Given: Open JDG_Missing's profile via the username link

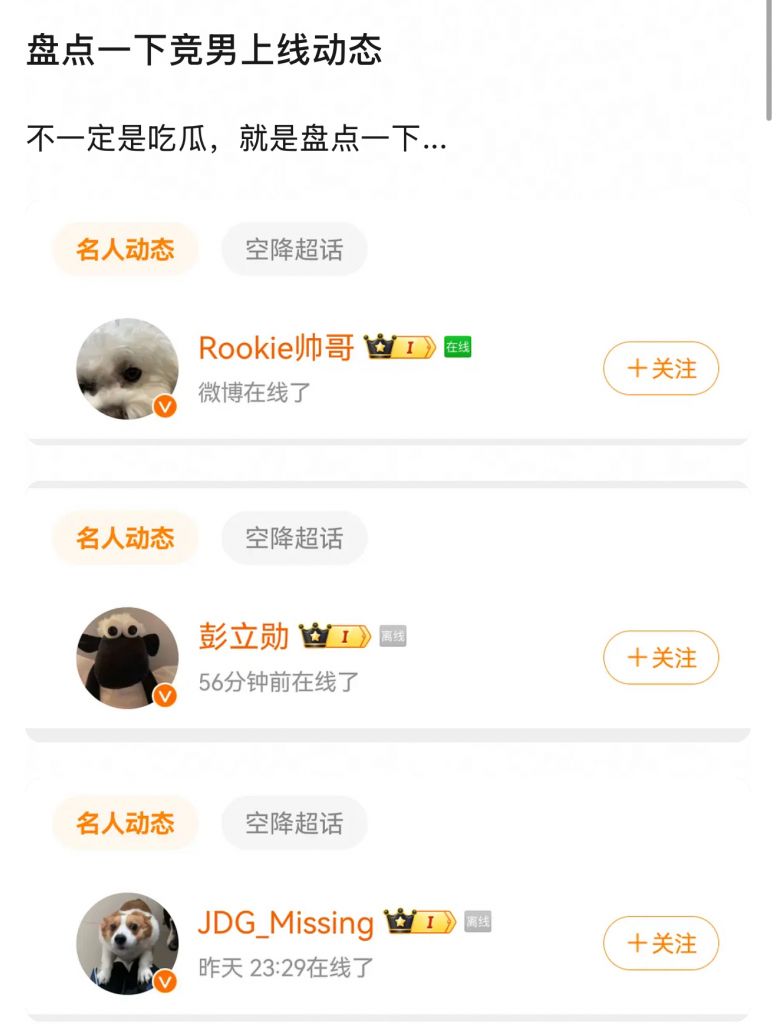Looking at the screenshot, I should pyautogui.click(x=286, y=922).
